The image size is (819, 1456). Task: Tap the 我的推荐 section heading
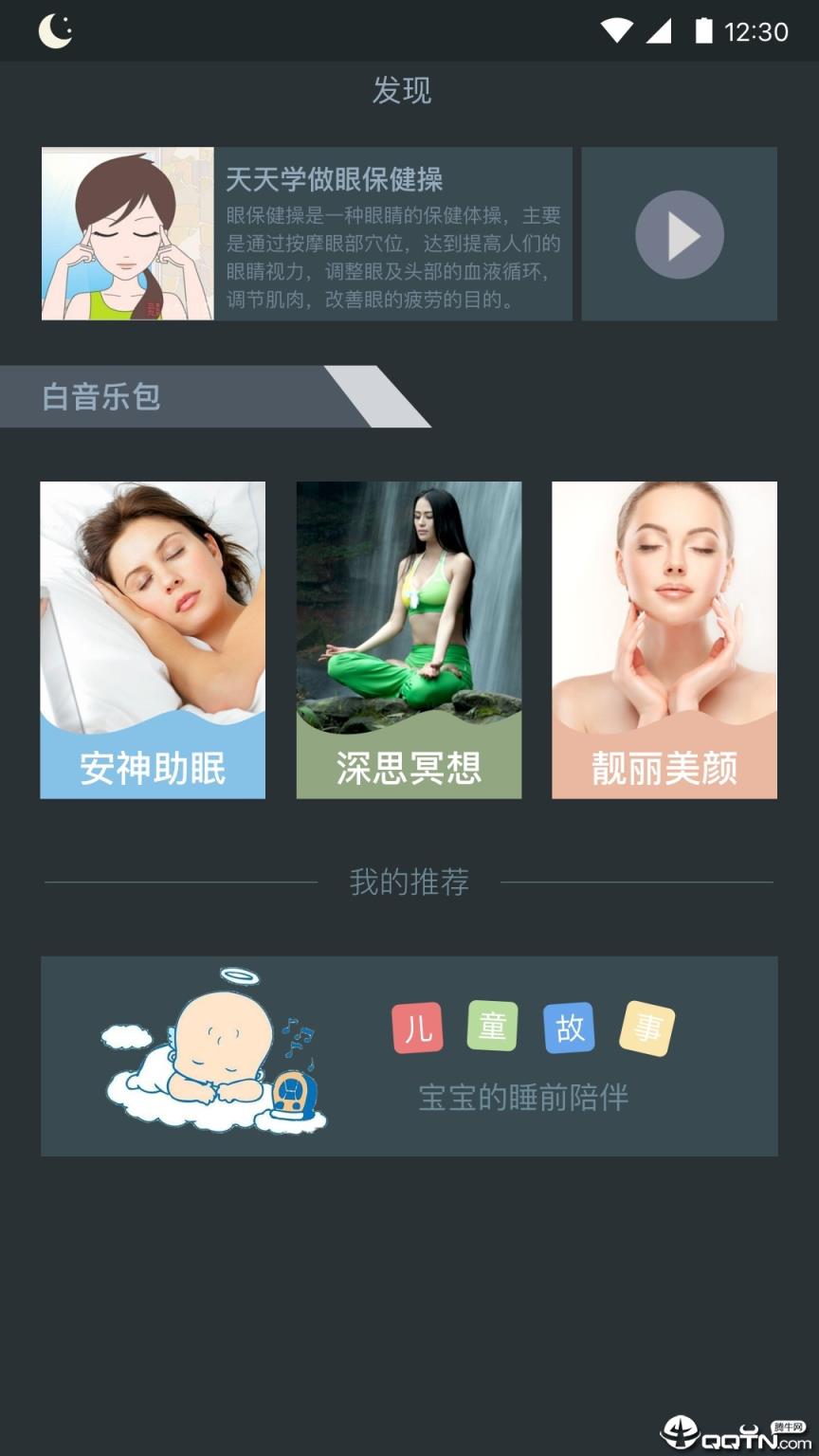click(409, 881)
